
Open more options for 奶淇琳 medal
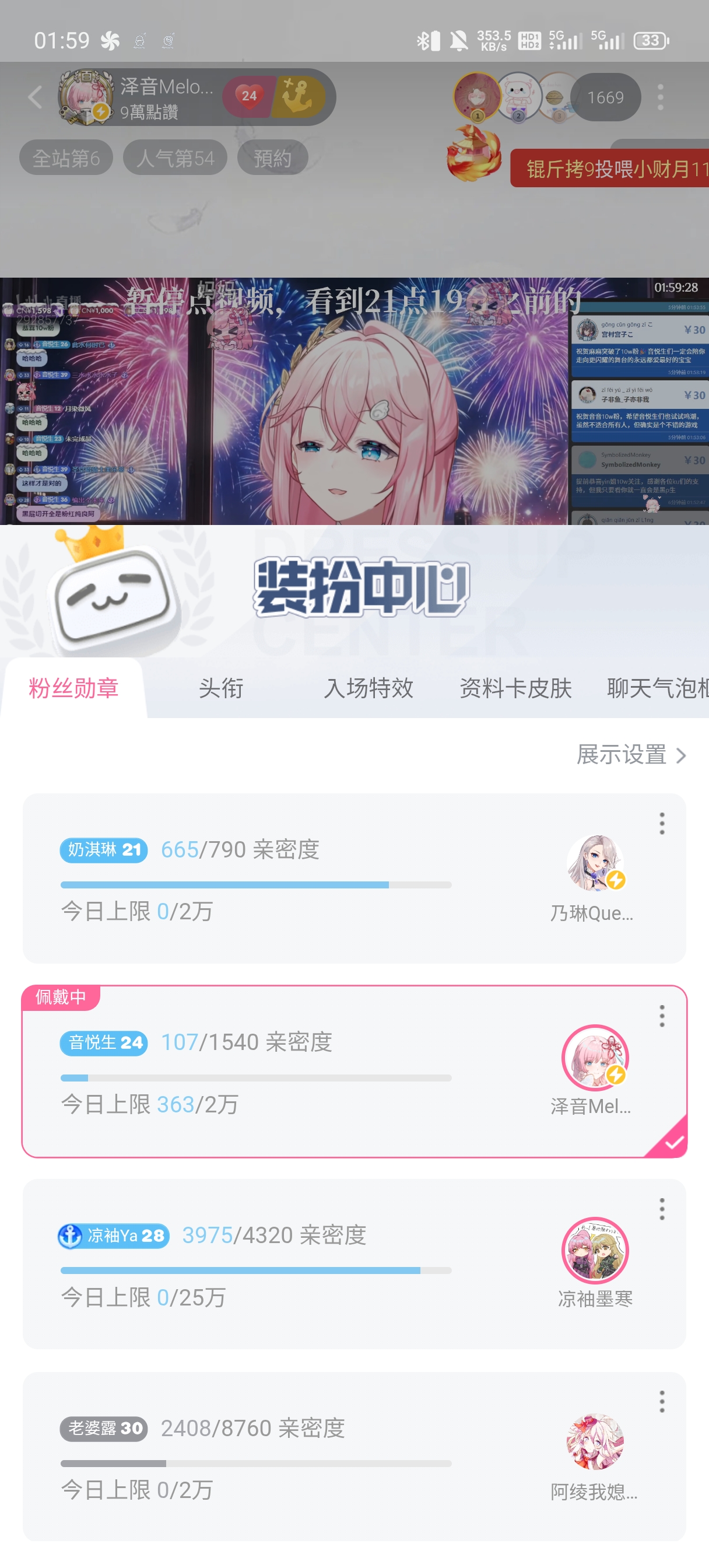(x=662, y=824)
